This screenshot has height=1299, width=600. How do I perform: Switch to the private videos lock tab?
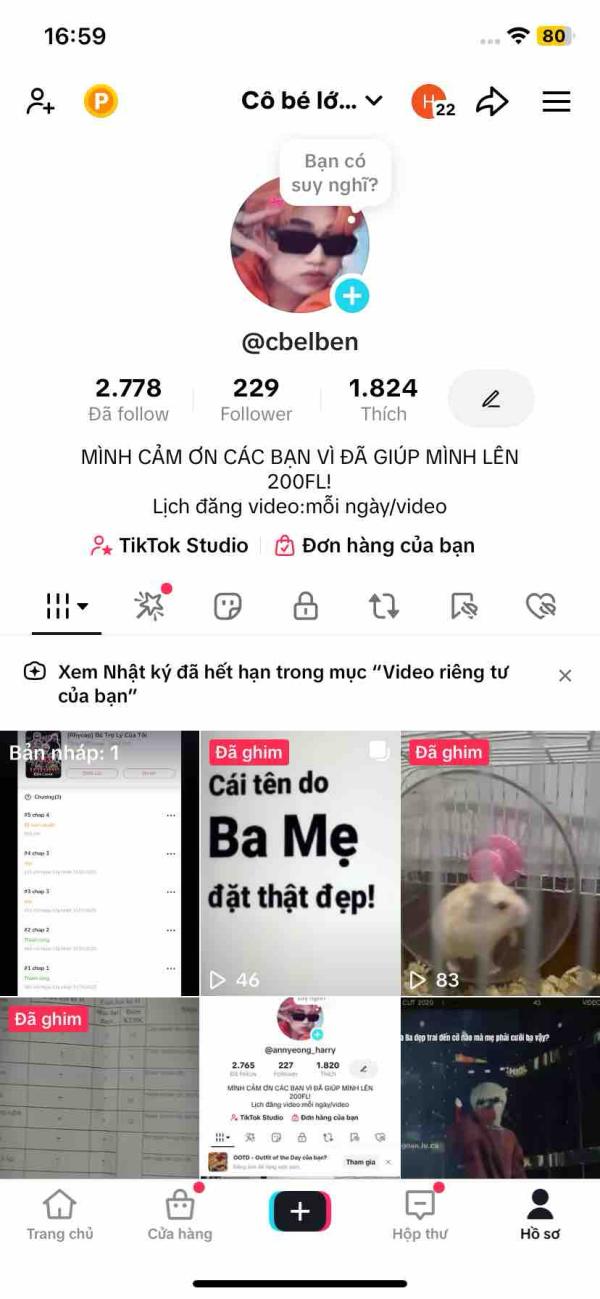point(305,606)
